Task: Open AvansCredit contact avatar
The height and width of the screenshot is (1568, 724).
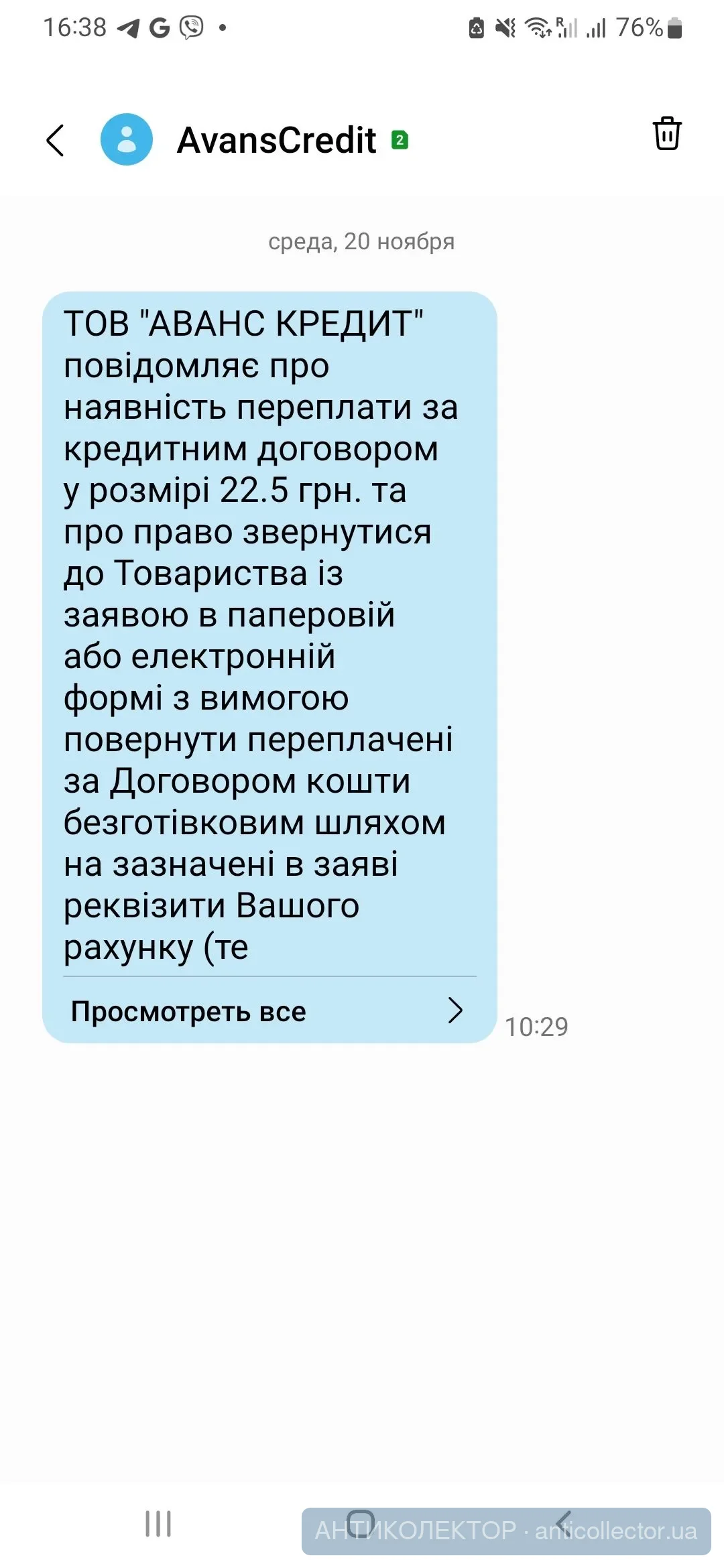Action: [127, 139]
